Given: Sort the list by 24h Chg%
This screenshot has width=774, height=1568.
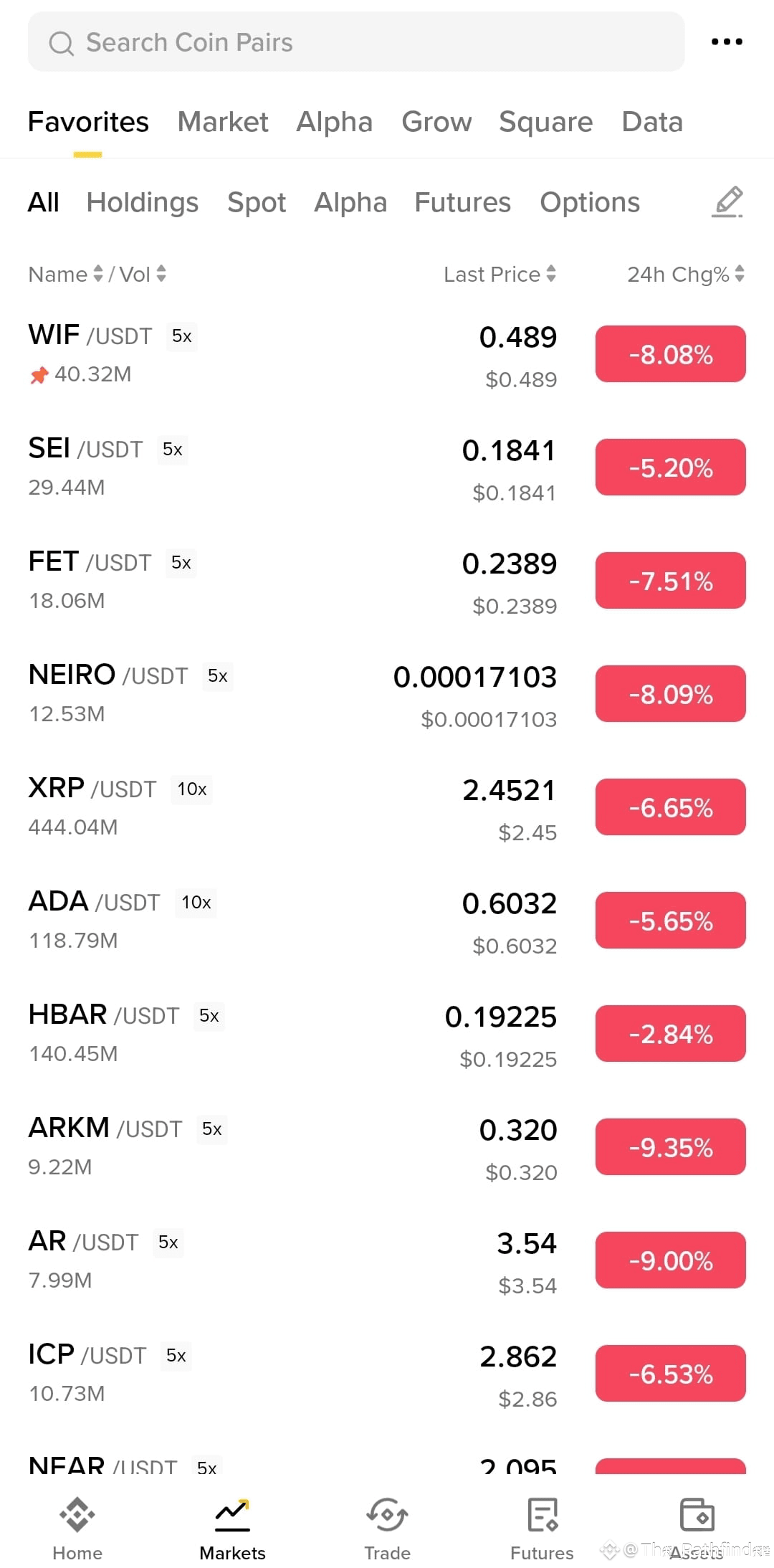Looking at the screenshot, I should point(686,274).
